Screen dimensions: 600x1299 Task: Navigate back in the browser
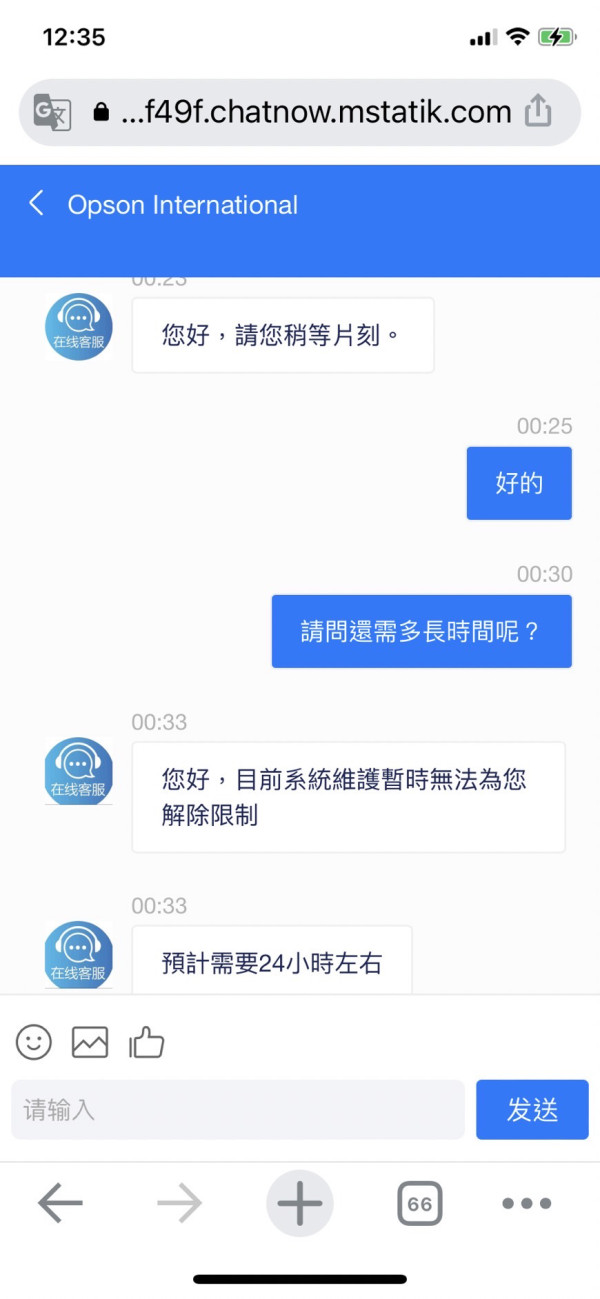pyautogui.click(x=60, y=1204)
